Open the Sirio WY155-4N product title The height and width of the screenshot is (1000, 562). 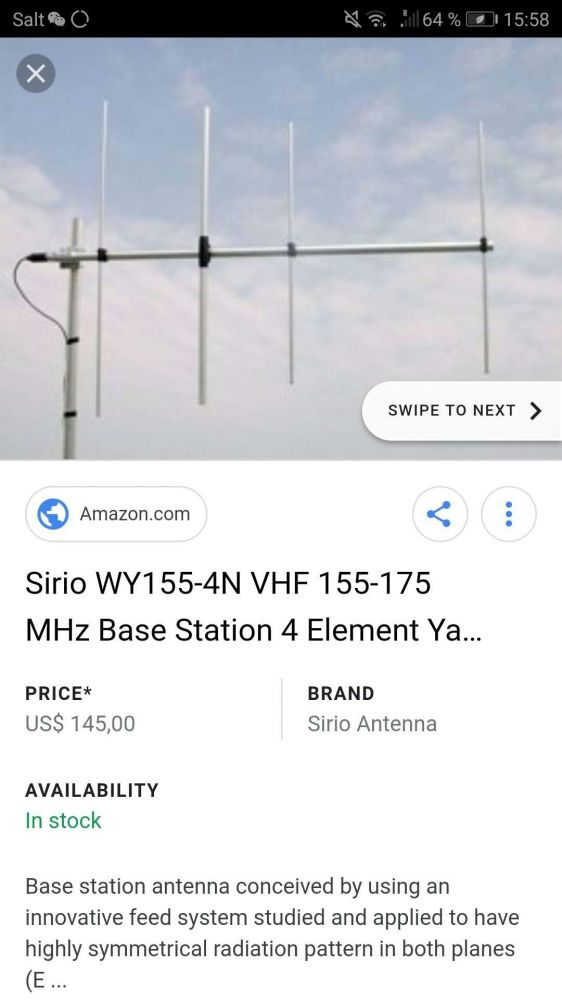coord(253,607)
